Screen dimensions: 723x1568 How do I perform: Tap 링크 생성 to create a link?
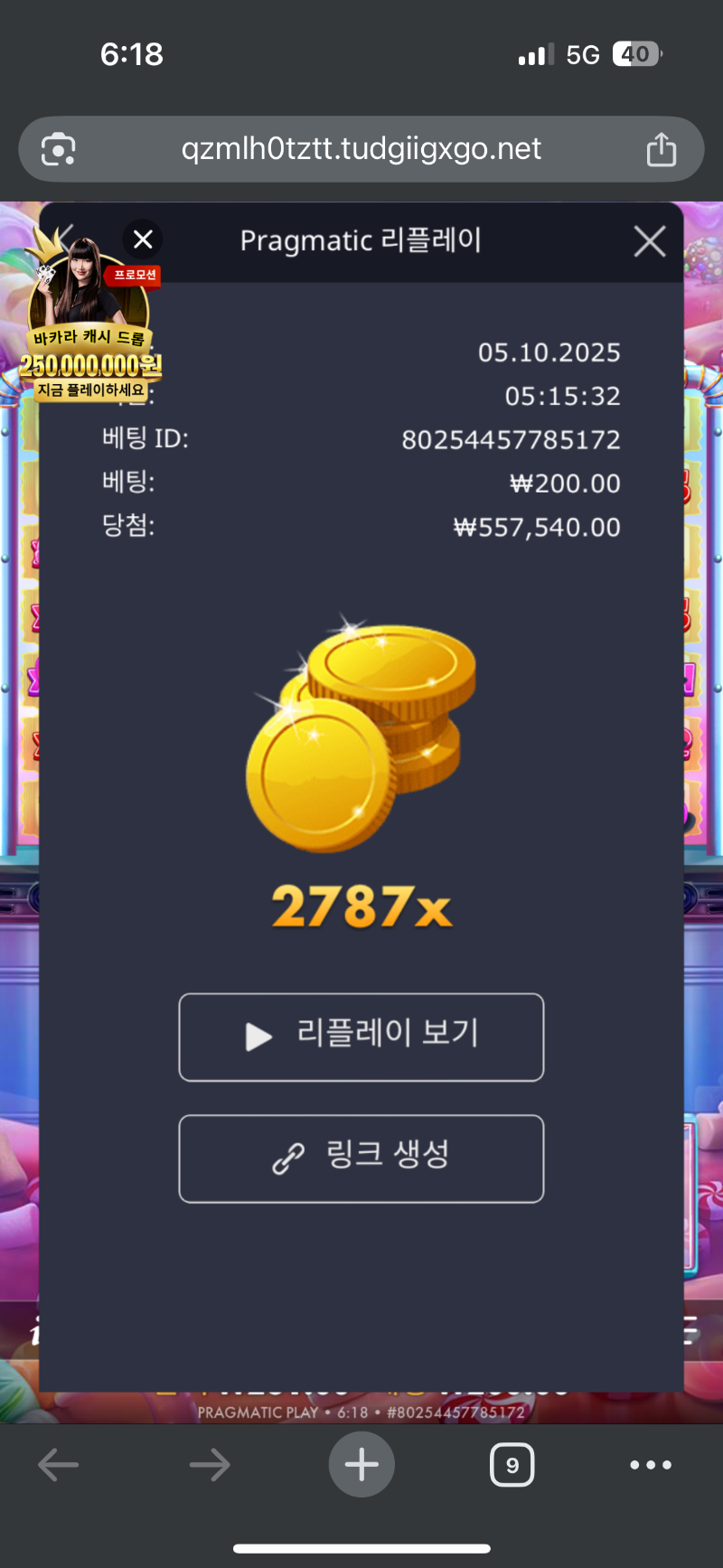pyautogui.click(x=361, y=1158)
